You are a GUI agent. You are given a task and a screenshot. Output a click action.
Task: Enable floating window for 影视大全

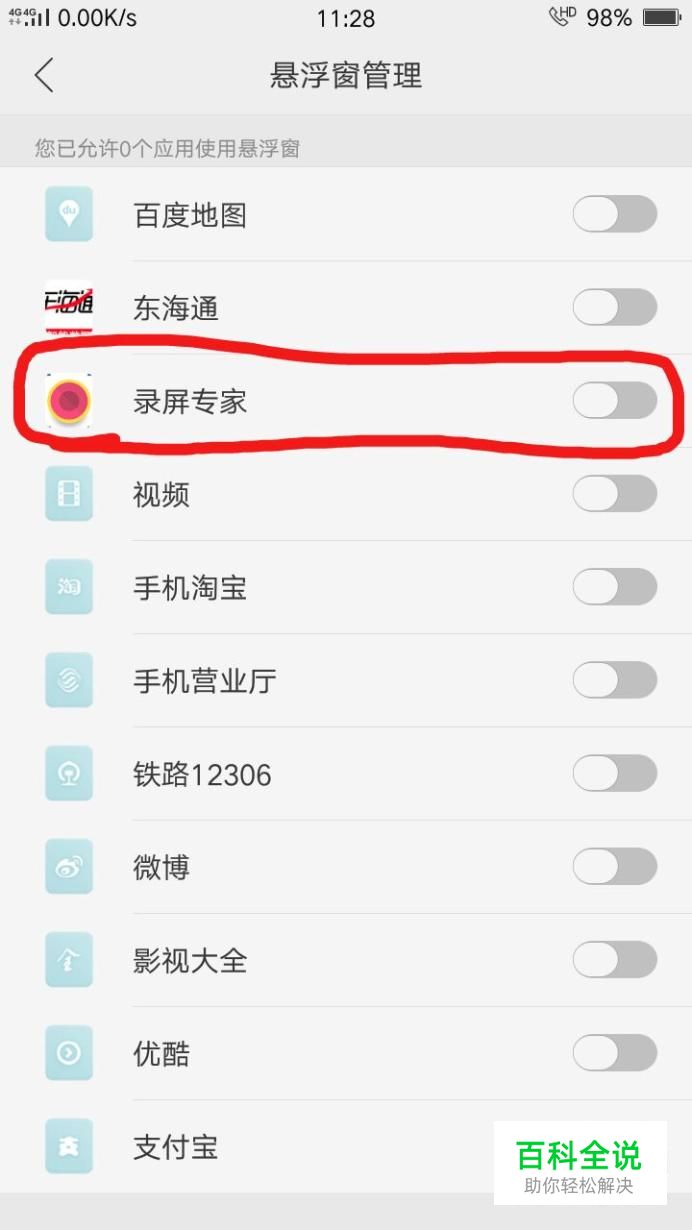615,960
